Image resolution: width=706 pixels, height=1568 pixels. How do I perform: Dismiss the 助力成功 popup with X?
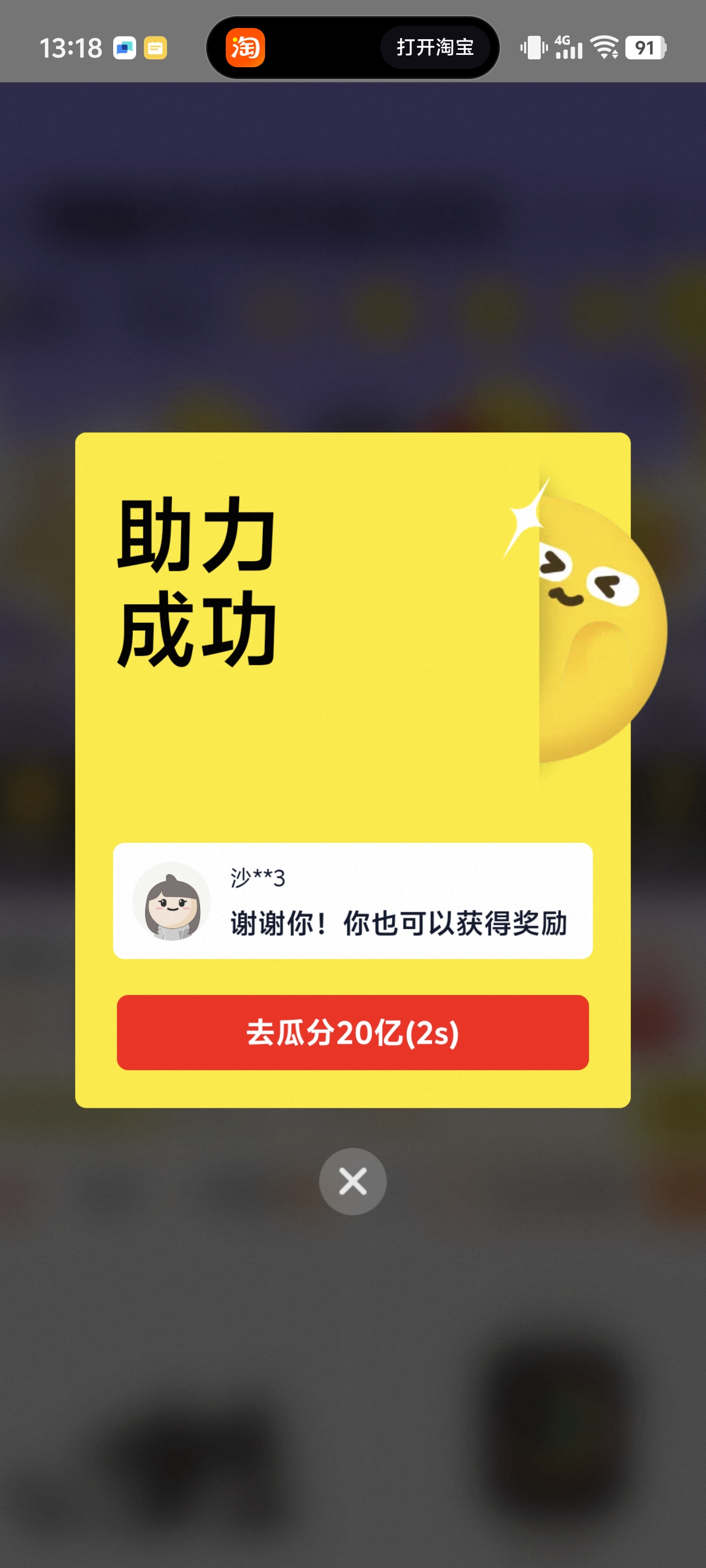point(352,1182)
